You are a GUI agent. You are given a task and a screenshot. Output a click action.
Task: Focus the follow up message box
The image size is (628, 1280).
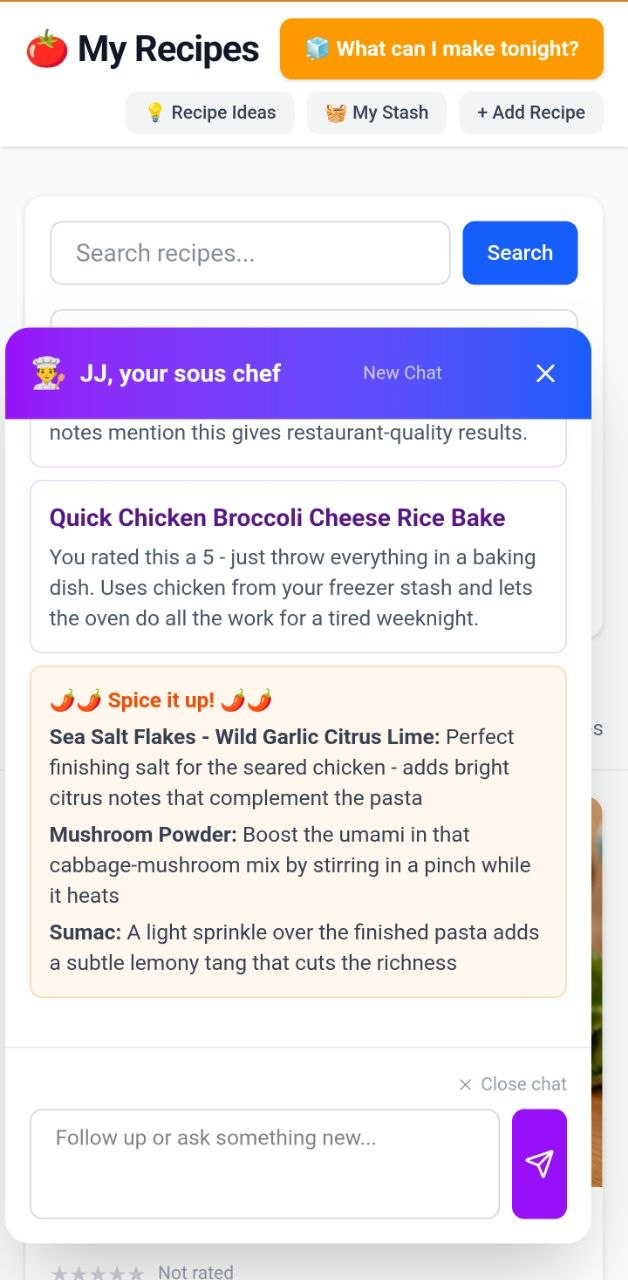(264, 1163)
